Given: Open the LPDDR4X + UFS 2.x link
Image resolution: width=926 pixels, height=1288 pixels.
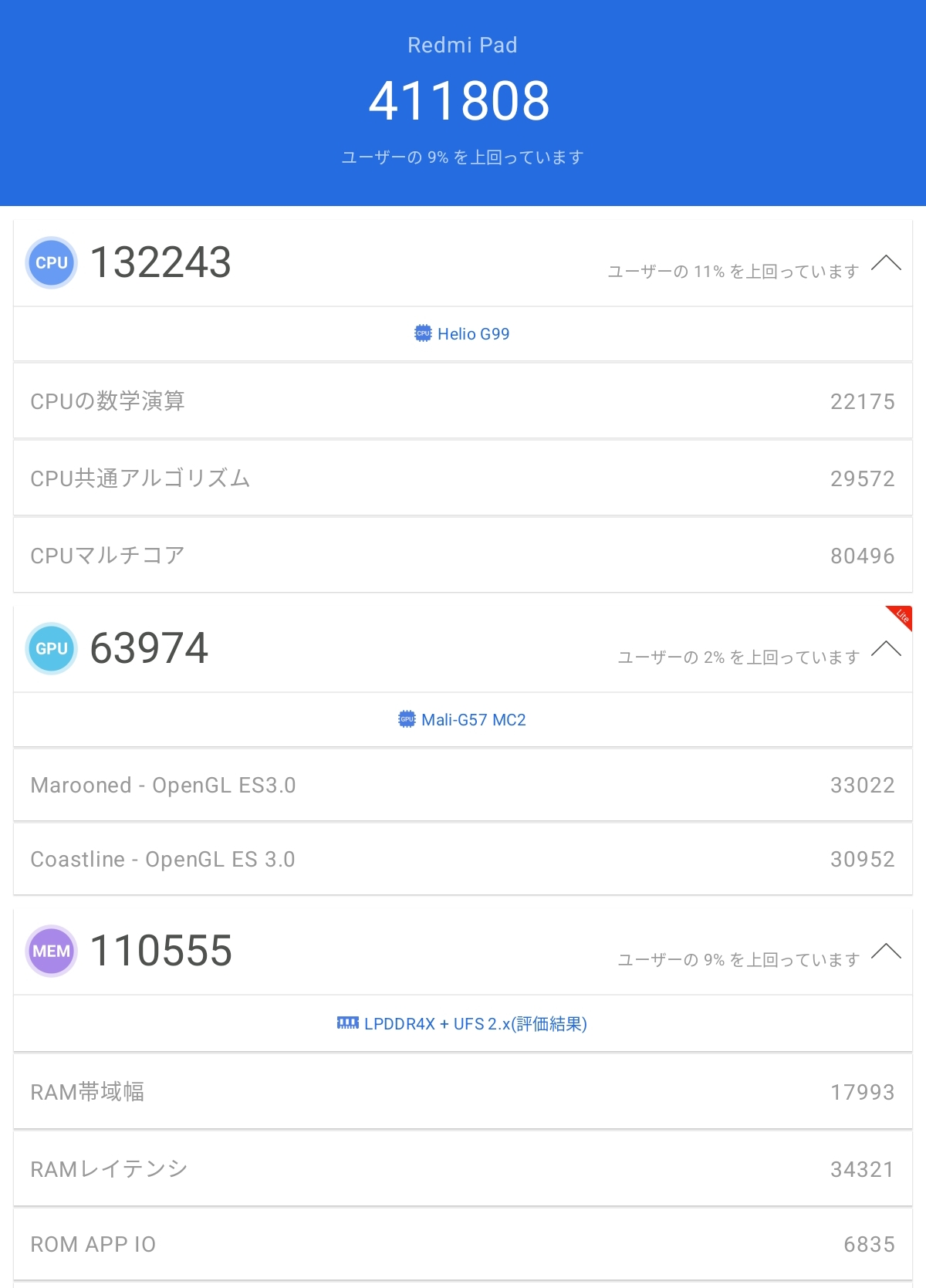Looking at the screenshot, I should (x=462, y=1024).
